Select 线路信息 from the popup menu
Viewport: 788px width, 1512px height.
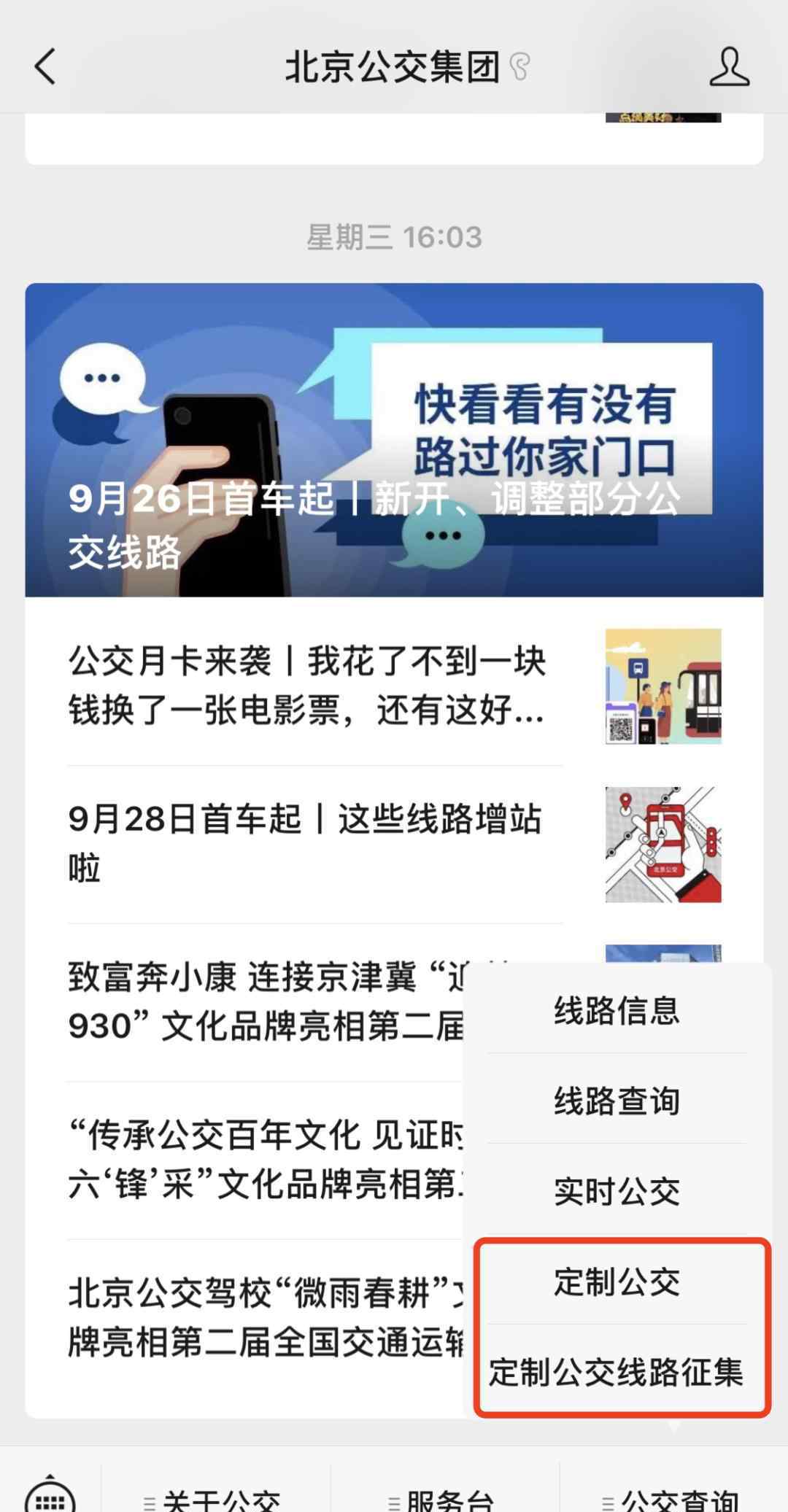pos(617,1010)
